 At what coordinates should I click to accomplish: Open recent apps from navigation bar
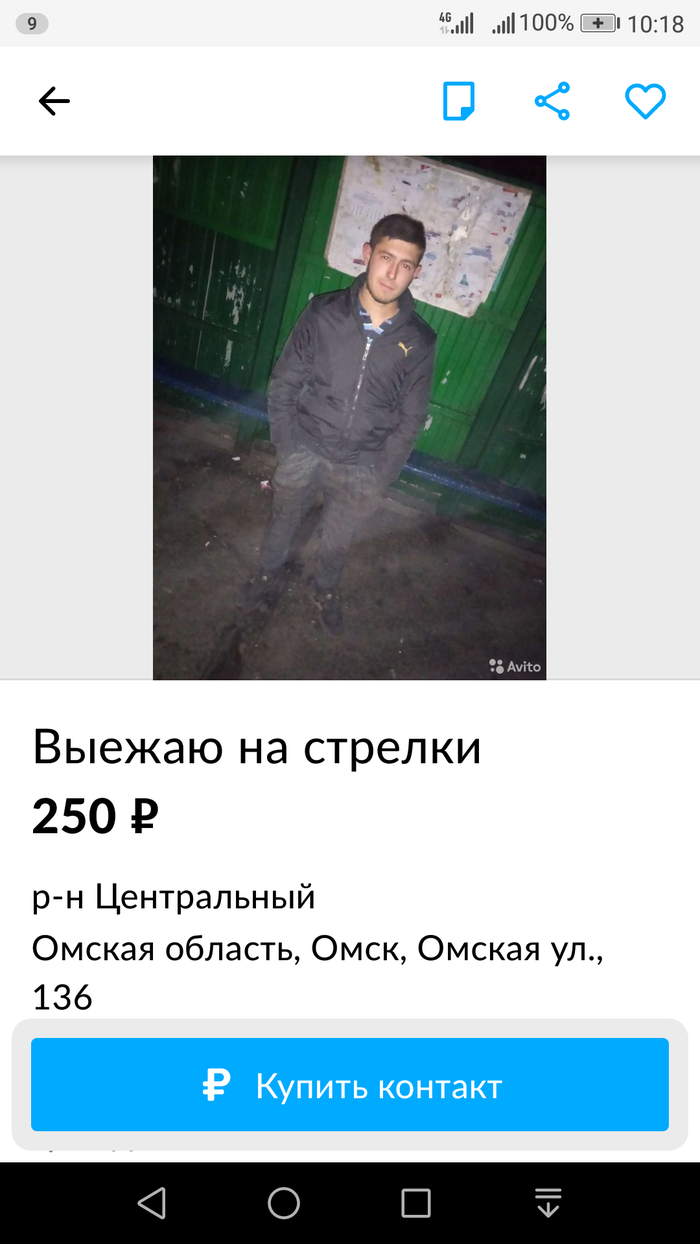(415, 1203)
